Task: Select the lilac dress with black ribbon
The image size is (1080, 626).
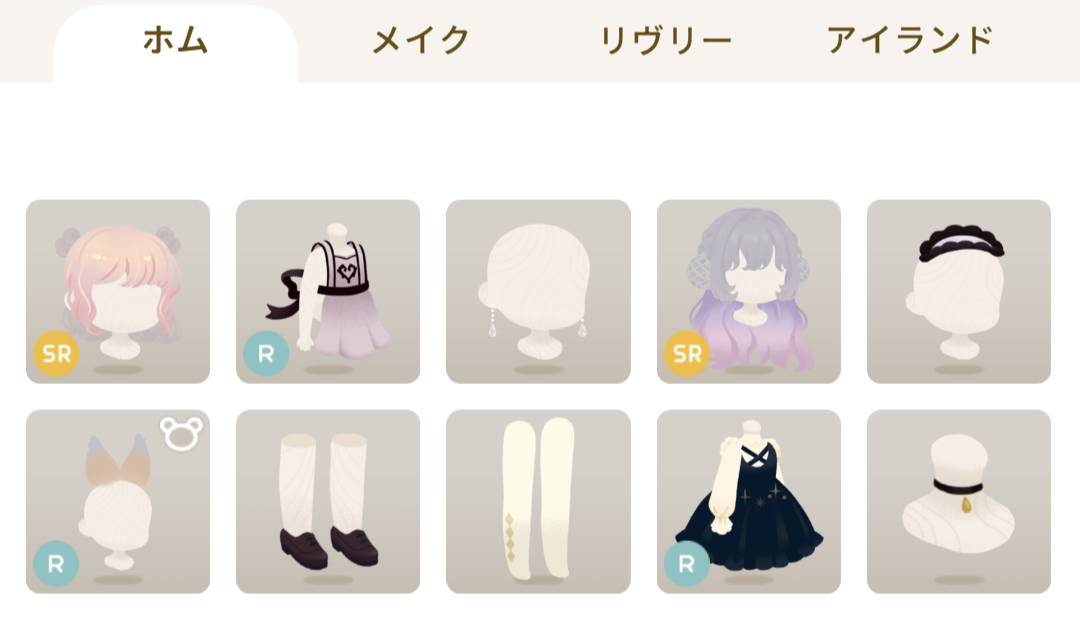Action: click(328, 291)
